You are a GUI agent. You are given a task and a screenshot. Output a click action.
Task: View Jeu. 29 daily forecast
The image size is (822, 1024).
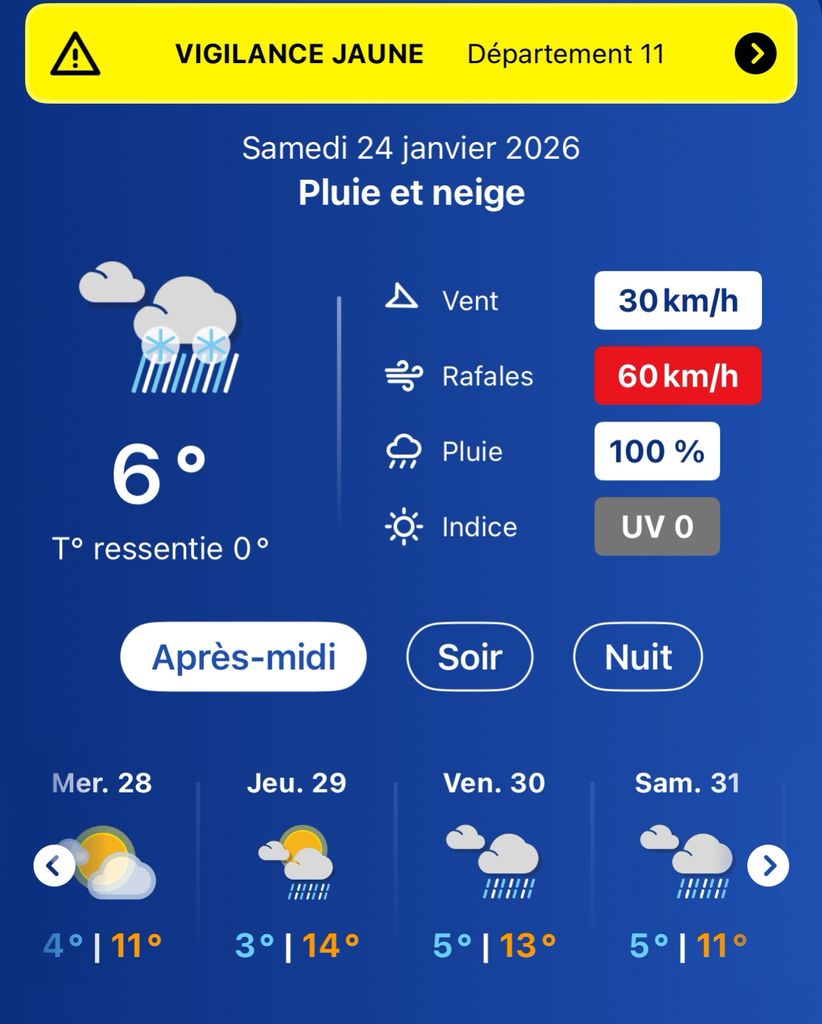(x=296, y=864)
